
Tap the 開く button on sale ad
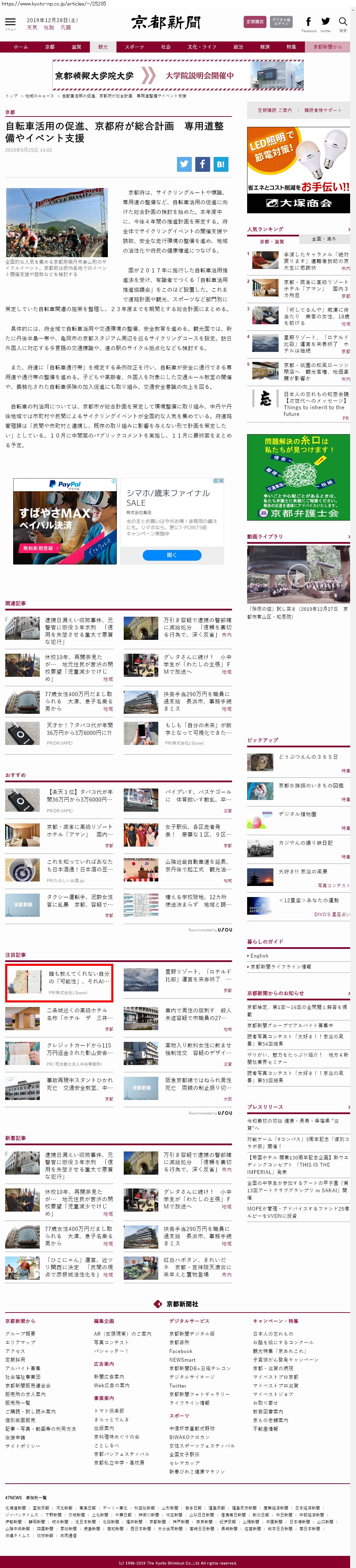tap(172, 555)
